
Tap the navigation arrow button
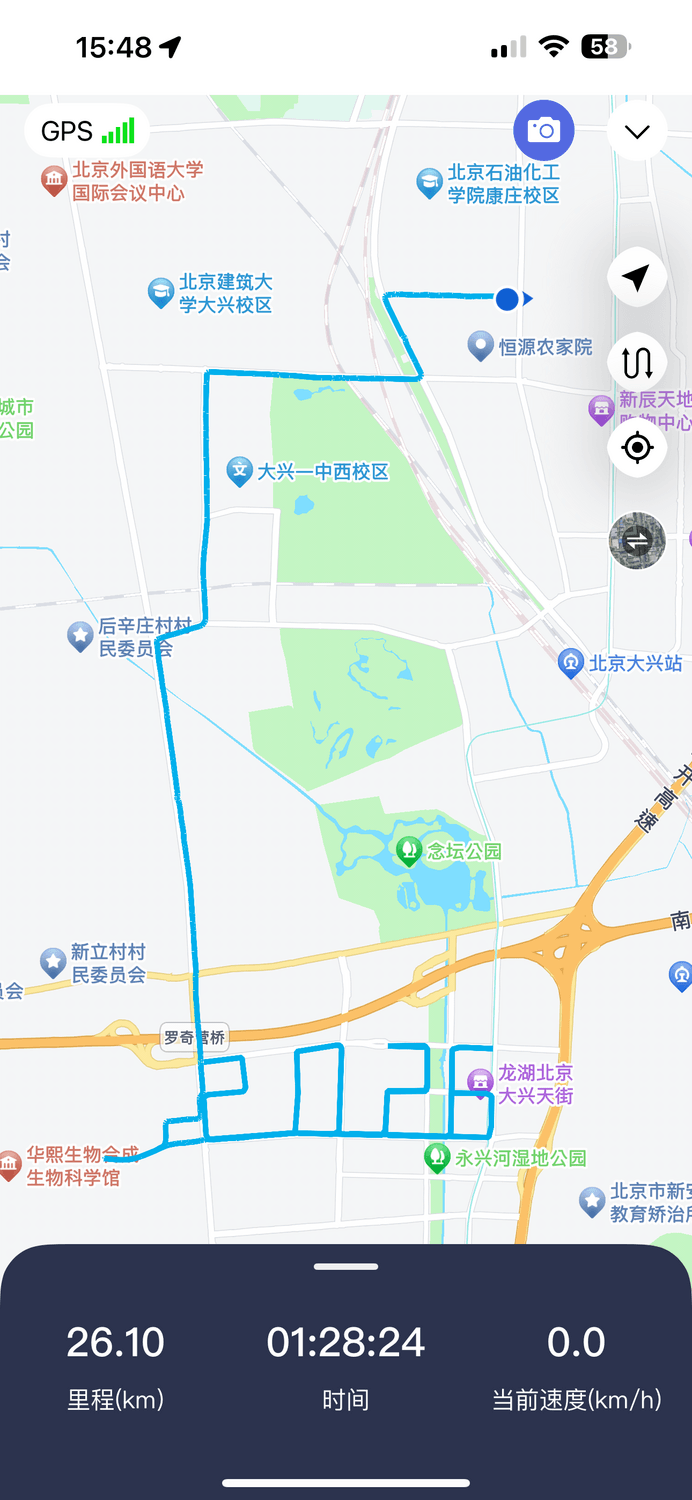(x=637, y=278)
